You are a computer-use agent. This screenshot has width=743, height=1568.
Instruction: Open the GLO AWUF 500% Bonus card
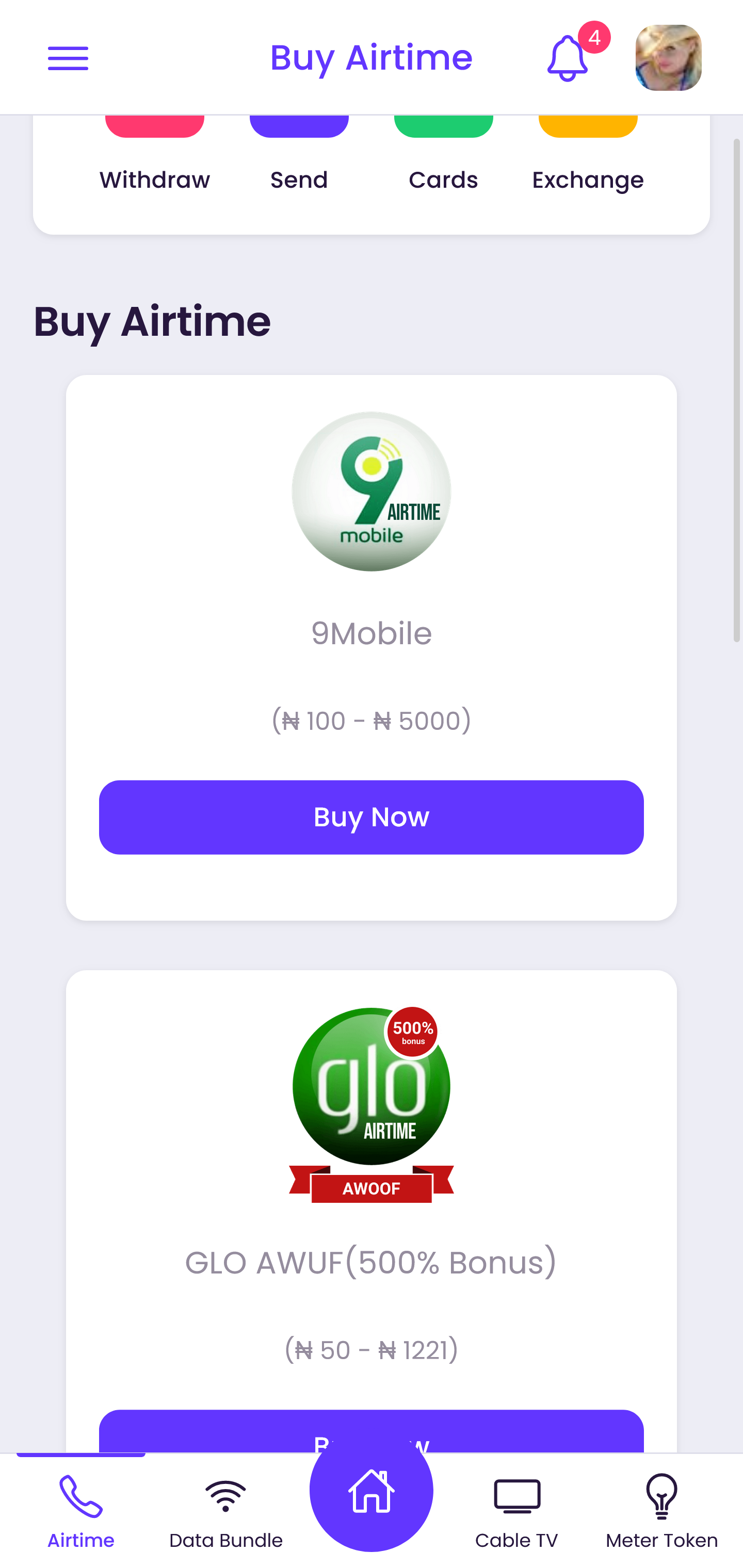coord(371,1156)
